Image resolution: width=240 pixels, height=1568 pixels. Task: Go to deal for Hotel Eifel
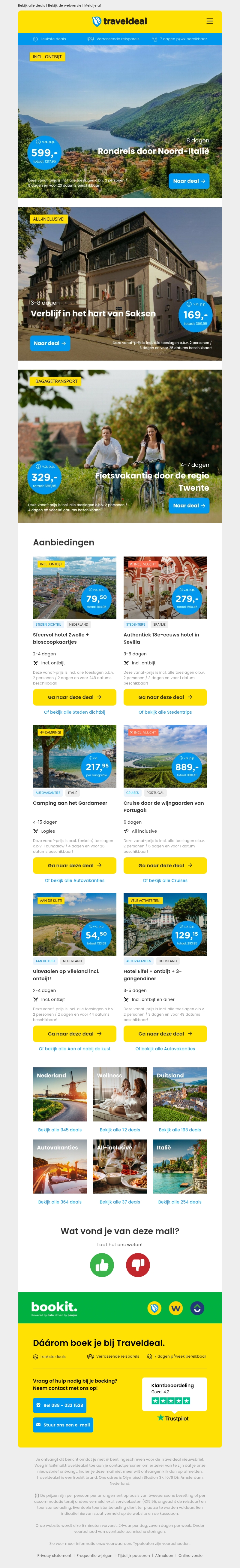(165, 1034)
